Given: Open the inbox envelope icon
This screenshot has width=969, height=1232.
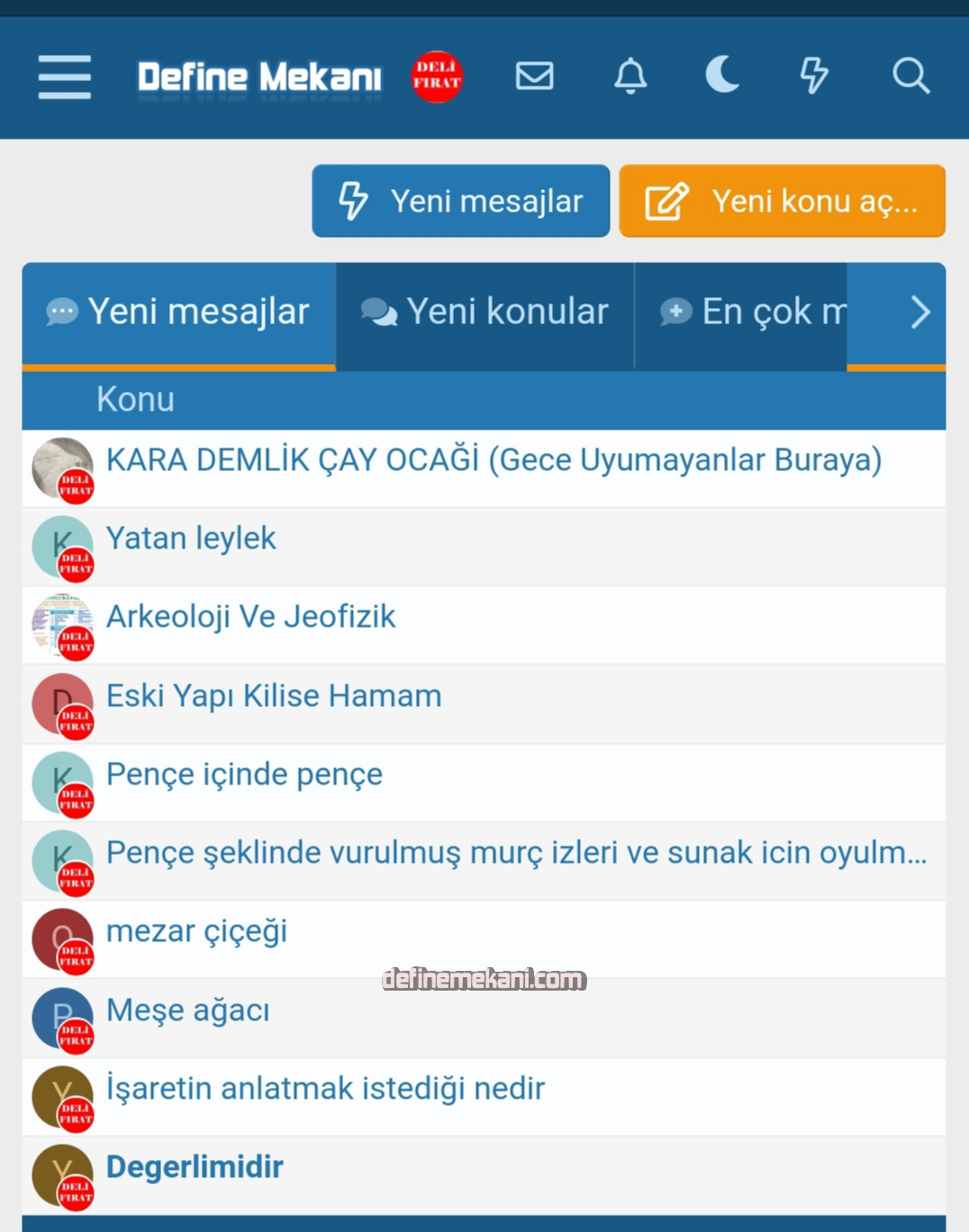Looking at the screenshot, I should coord(534,76).
